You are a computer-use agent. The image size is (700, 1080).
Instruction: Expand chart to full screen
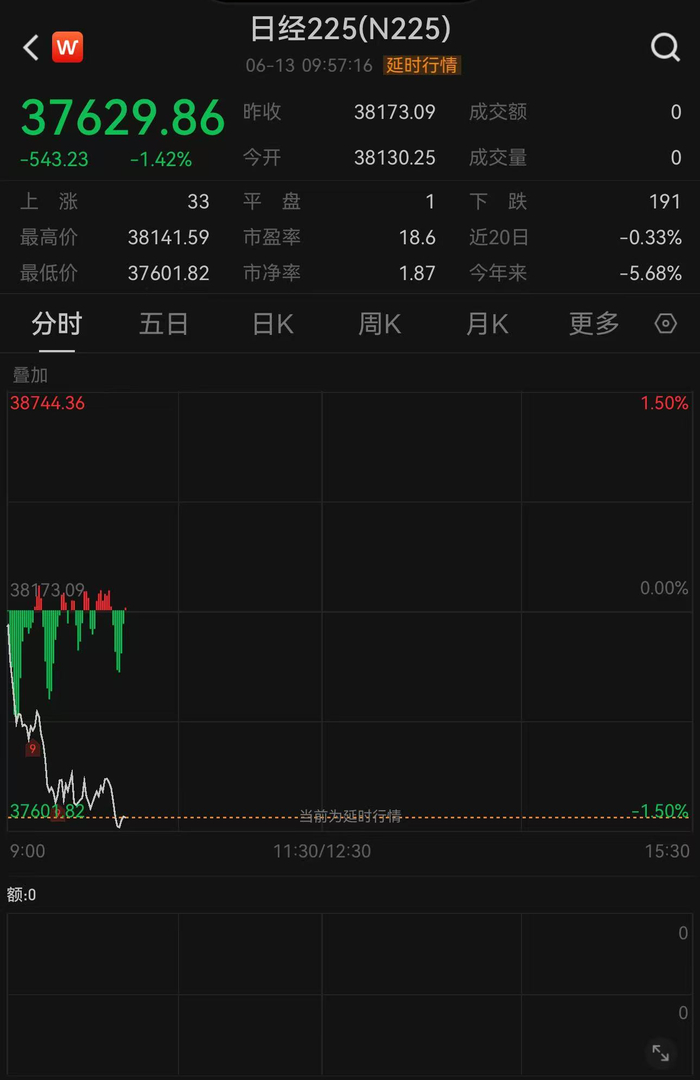click(661, 1052)
